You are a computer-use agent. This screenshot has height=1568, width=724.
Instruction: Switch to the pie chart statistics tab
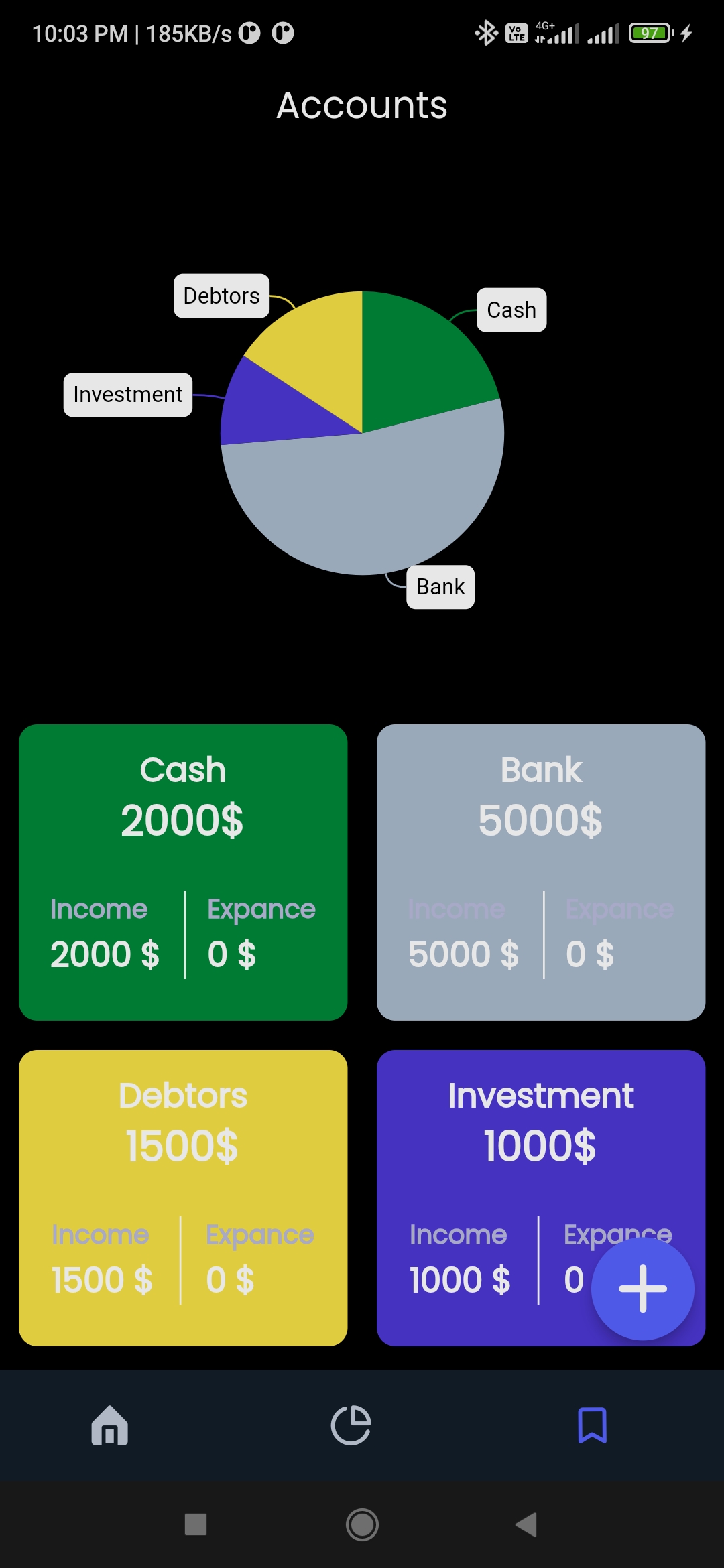(x=351, y=1425)
